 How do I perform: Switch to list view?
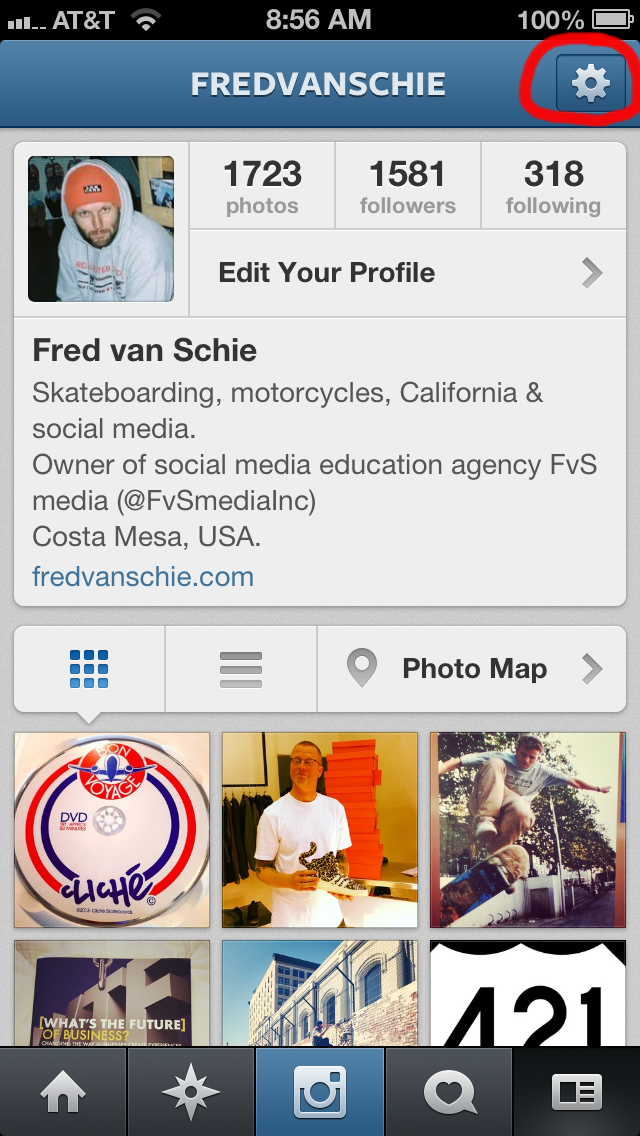pyautogui.click(x=241, y=668)
